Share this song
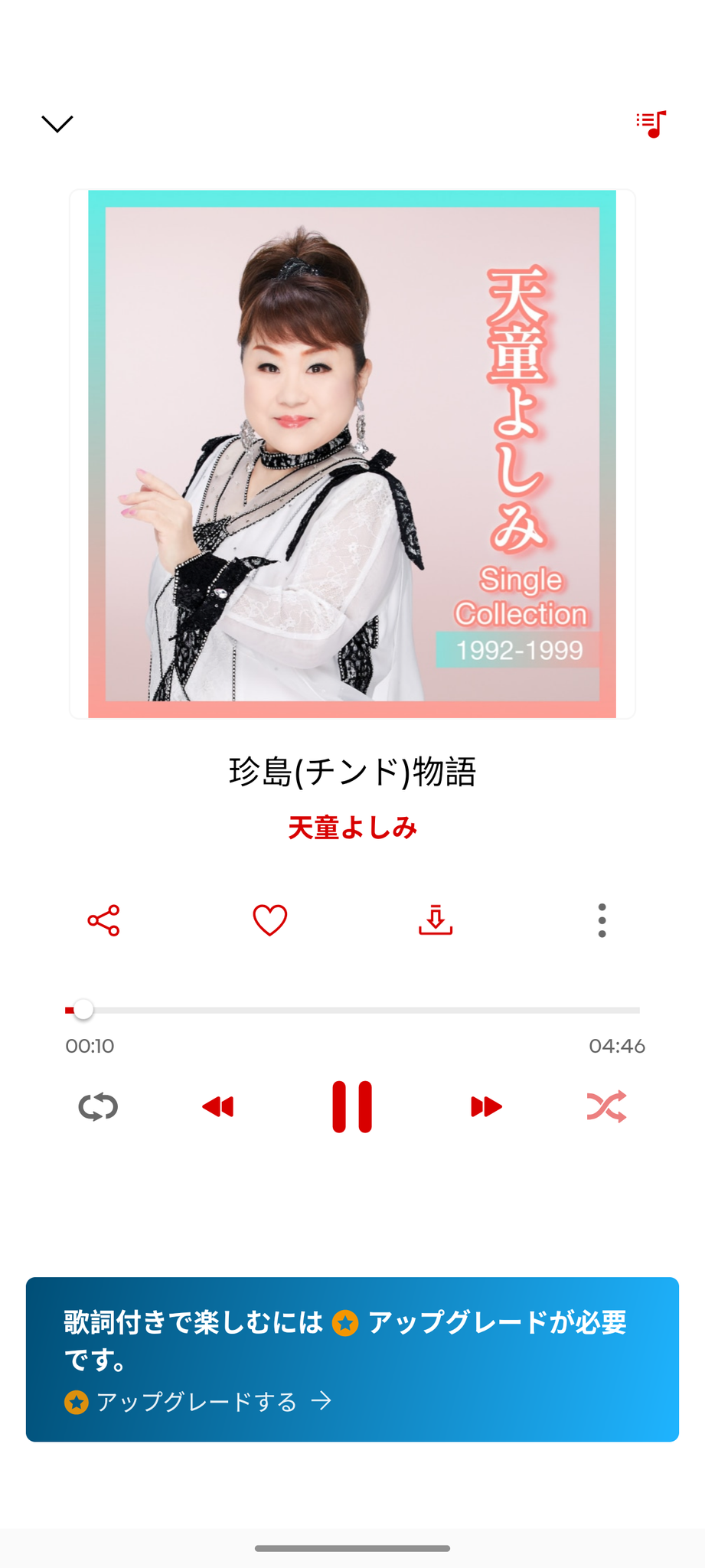705x1568 pixels. (x=103, y=920)
